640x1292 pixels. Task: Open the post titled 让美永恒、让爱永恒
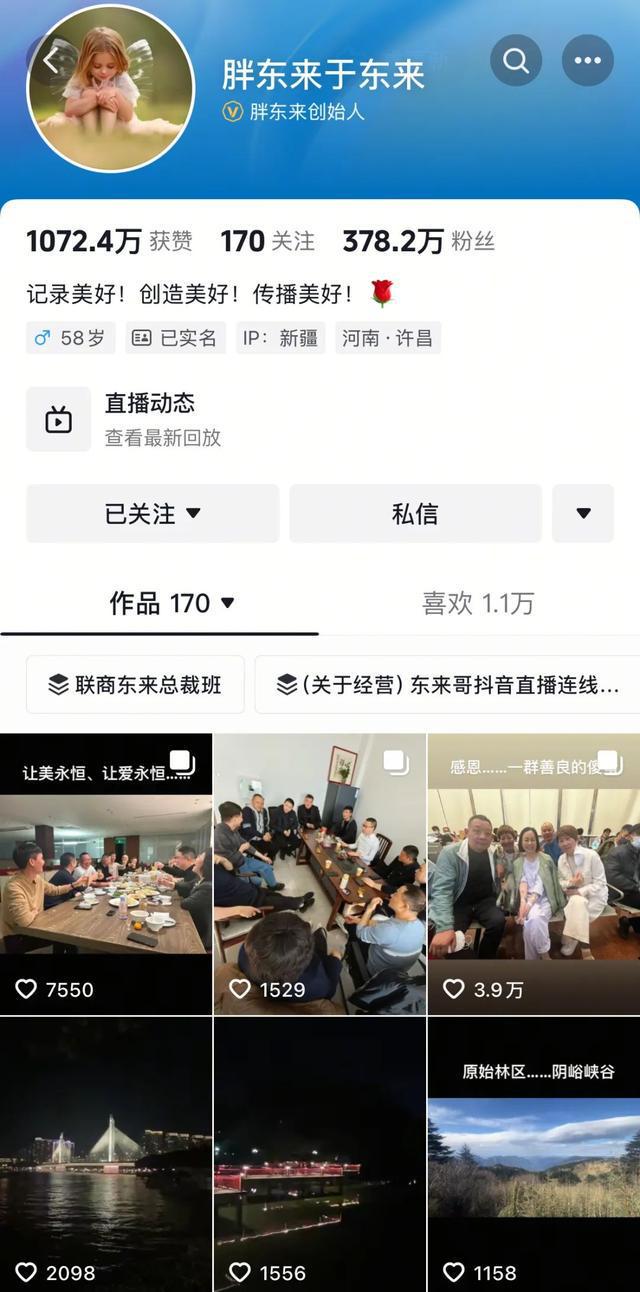click(106, 875)
